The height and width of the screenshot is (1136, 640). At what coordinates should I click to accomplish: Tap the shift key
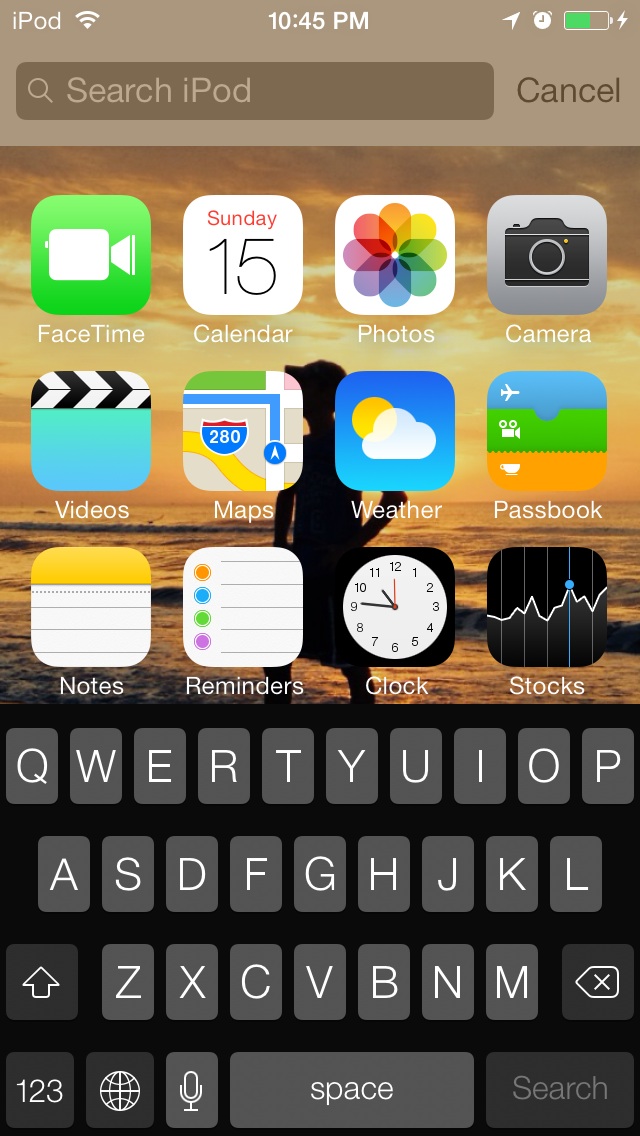point(41,982)
